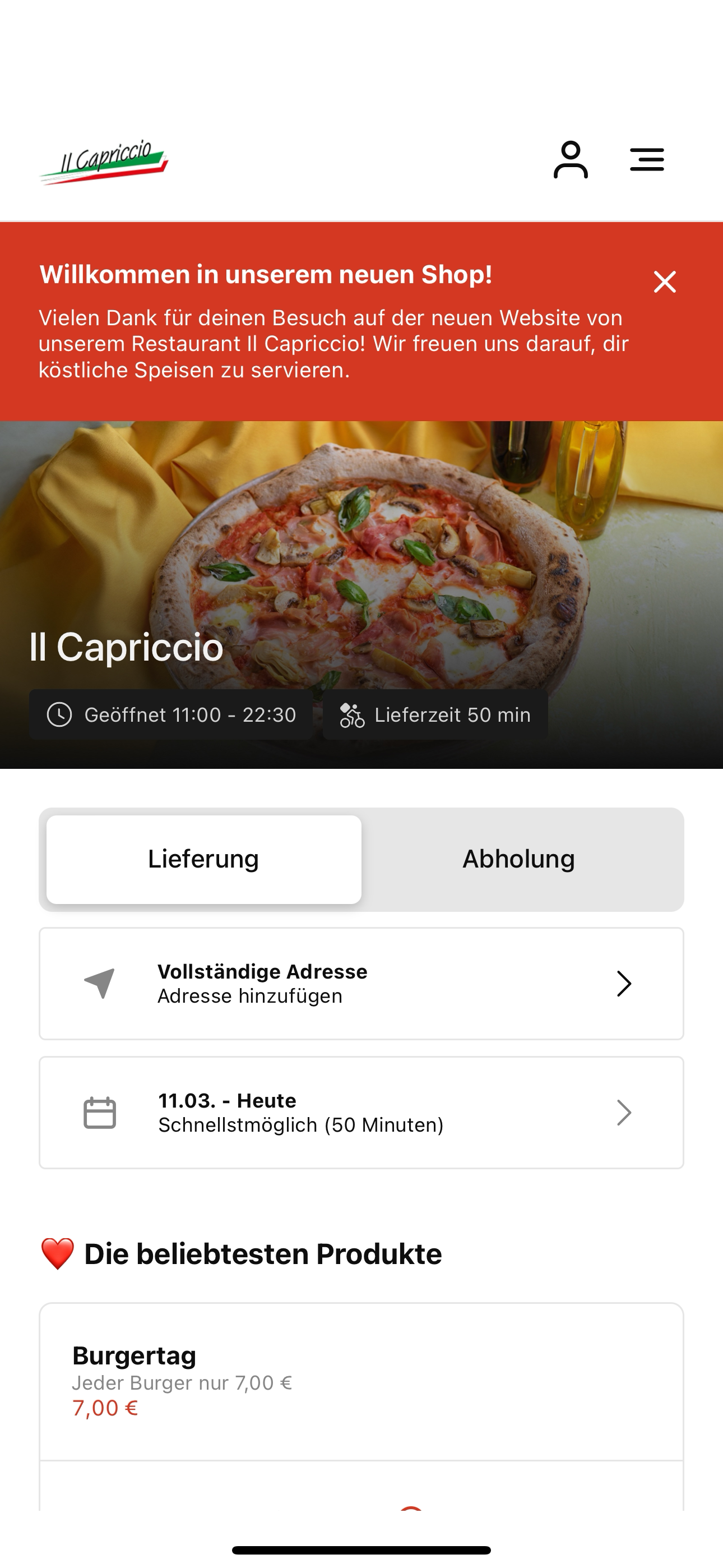This screenshot has width=723, height=1568.
Task: Switch to Abholung
Action: [x=518, y=859]
